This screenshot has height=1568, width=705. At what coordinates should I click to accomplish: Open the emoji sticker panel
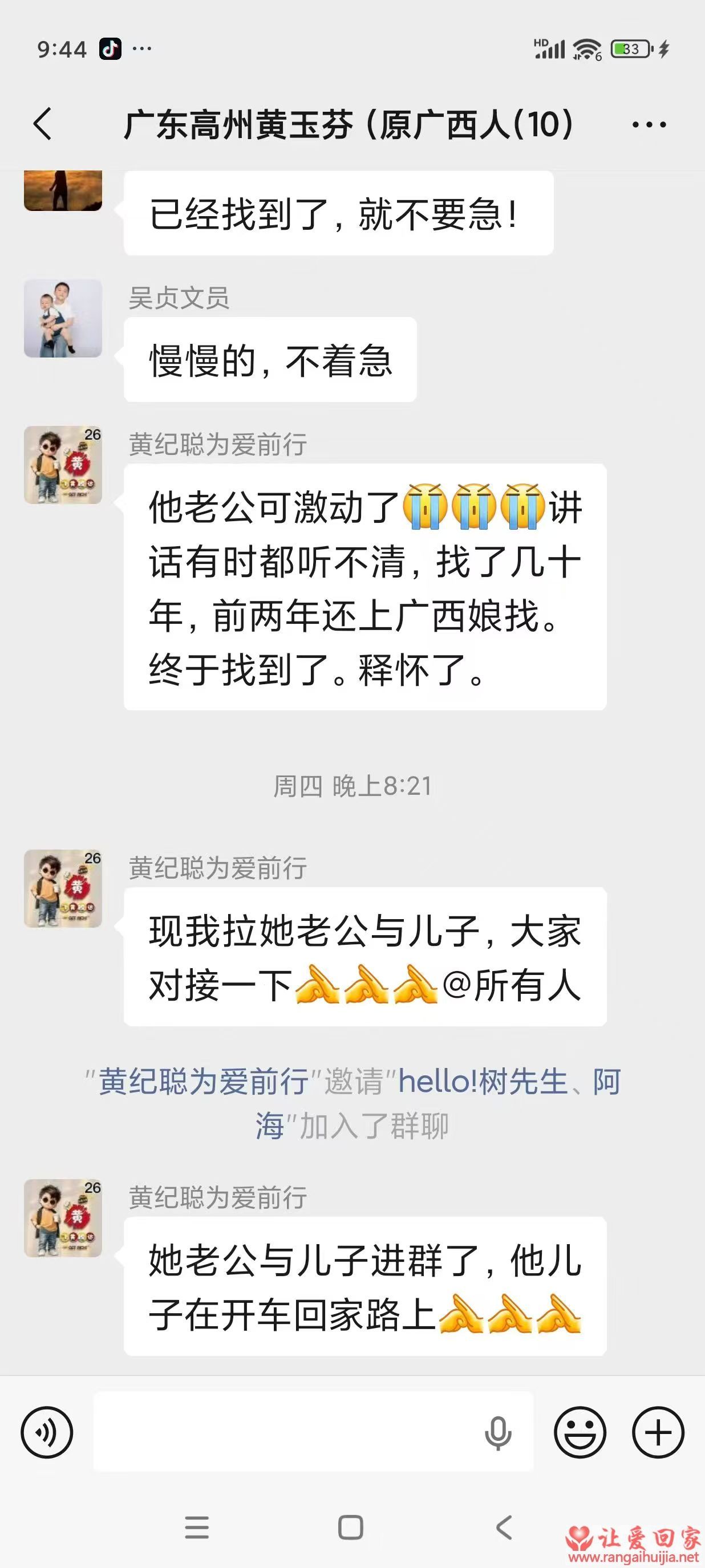(580, 1432)
